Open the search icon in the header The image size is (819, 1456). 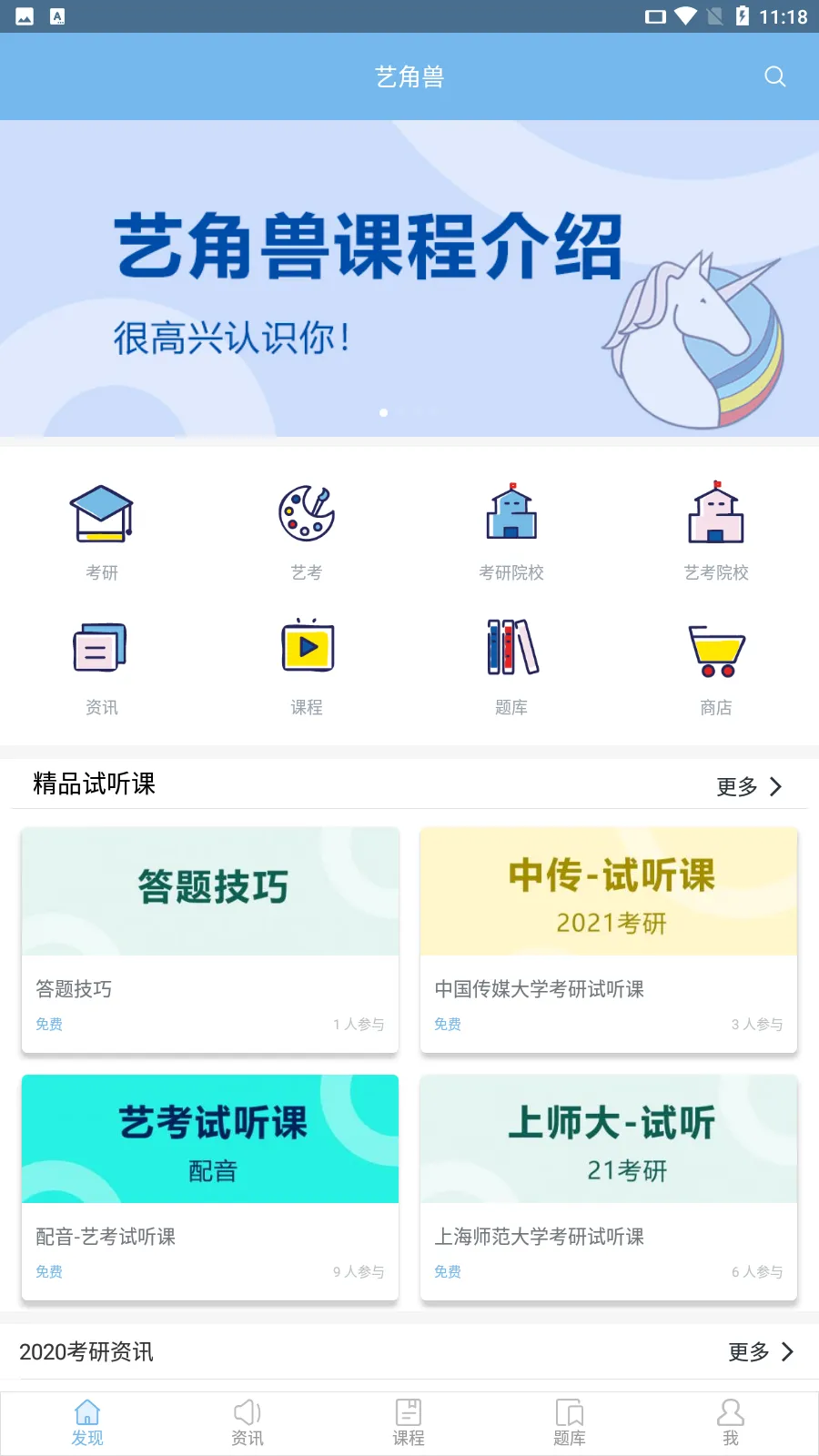tap(774, 76)
